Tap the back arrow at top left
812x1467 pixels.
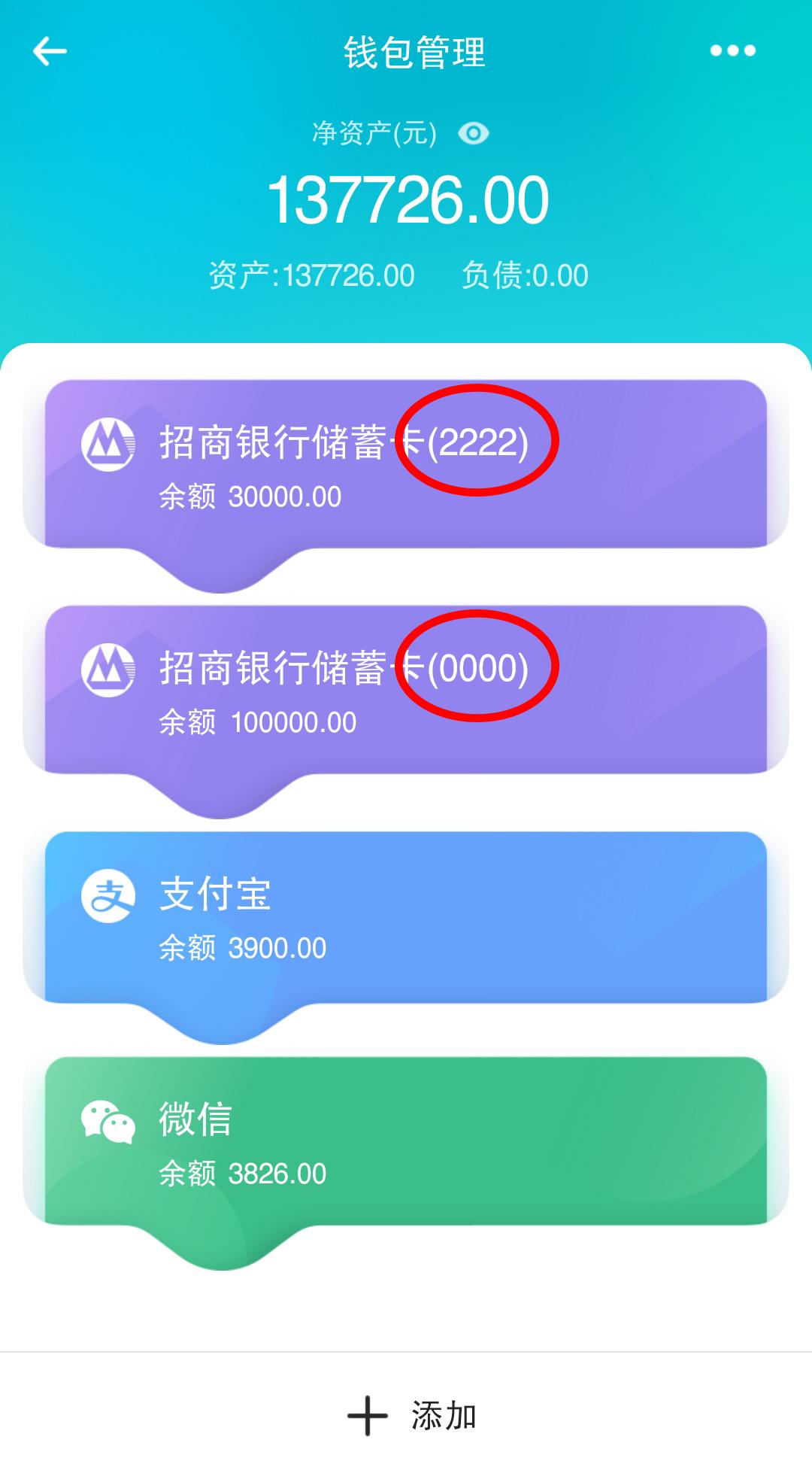coord(49,51)
